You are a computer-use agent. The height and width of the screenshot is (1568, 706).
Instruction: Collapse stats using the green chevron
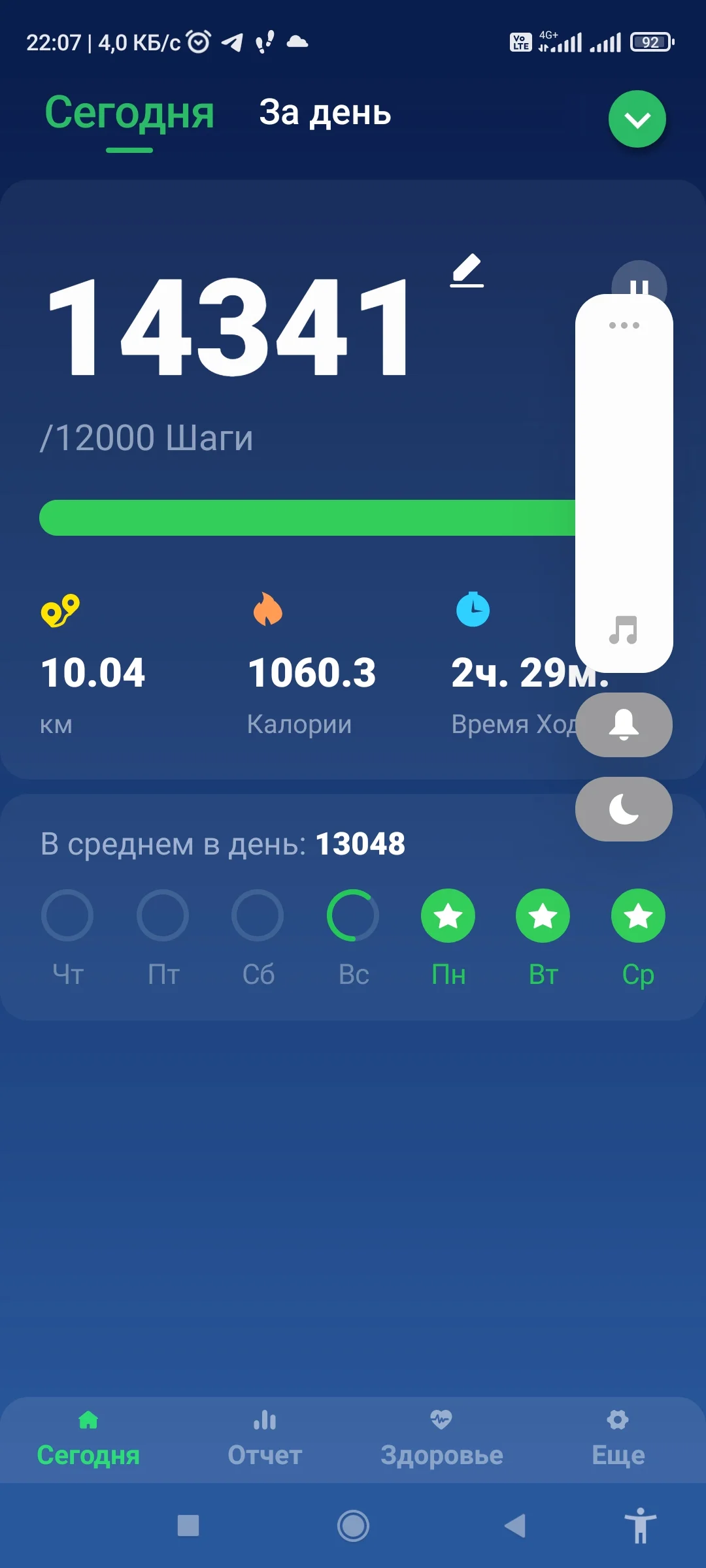637,118
